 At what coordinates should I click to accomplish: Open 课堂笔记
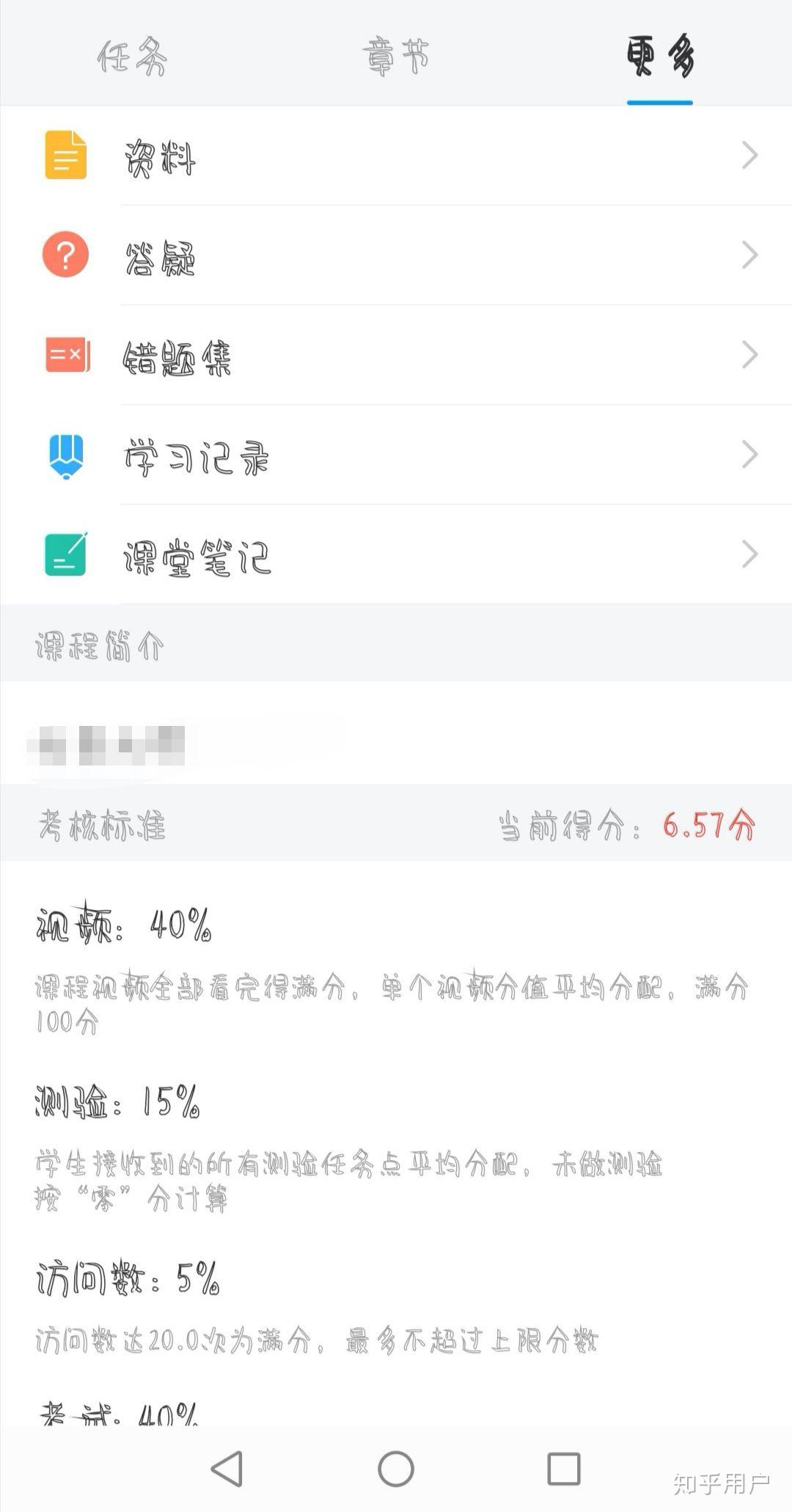pos(396,555)
